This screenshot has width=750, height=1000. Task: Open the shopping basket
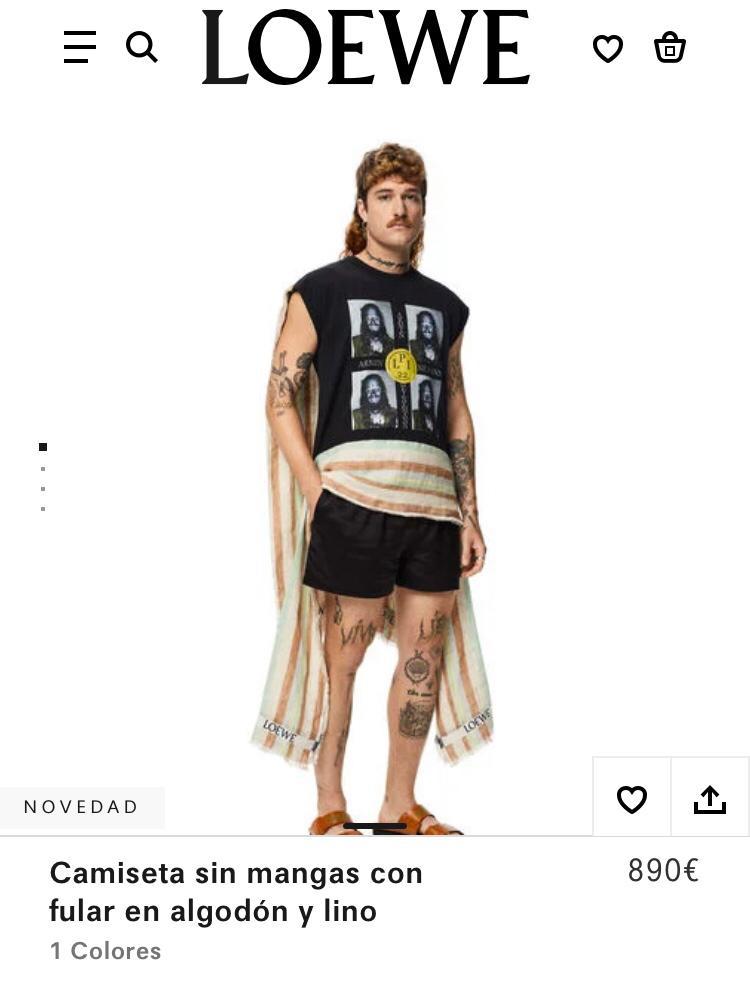[670, 47]
